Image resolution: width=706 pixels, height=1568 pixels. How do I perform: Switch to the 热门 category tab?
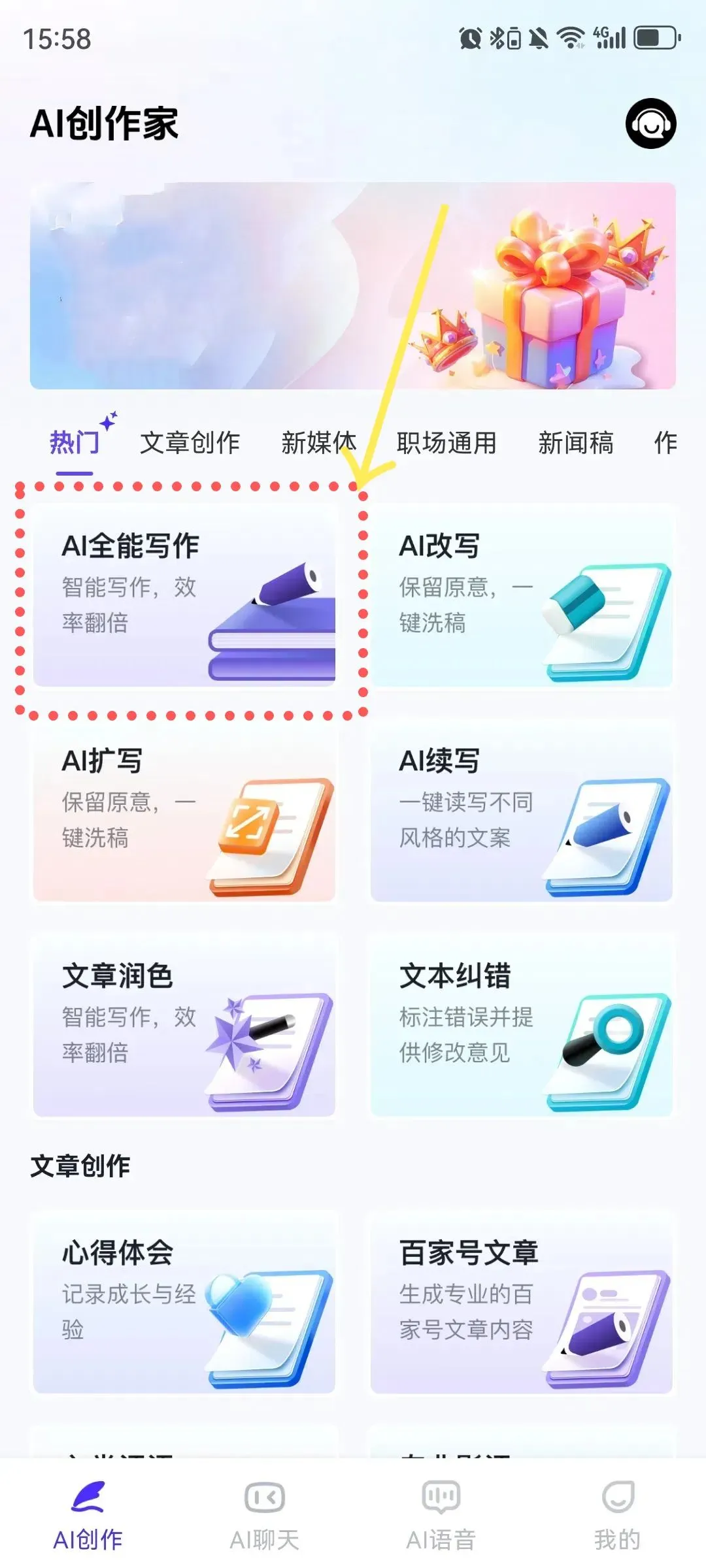click(74, 442)
